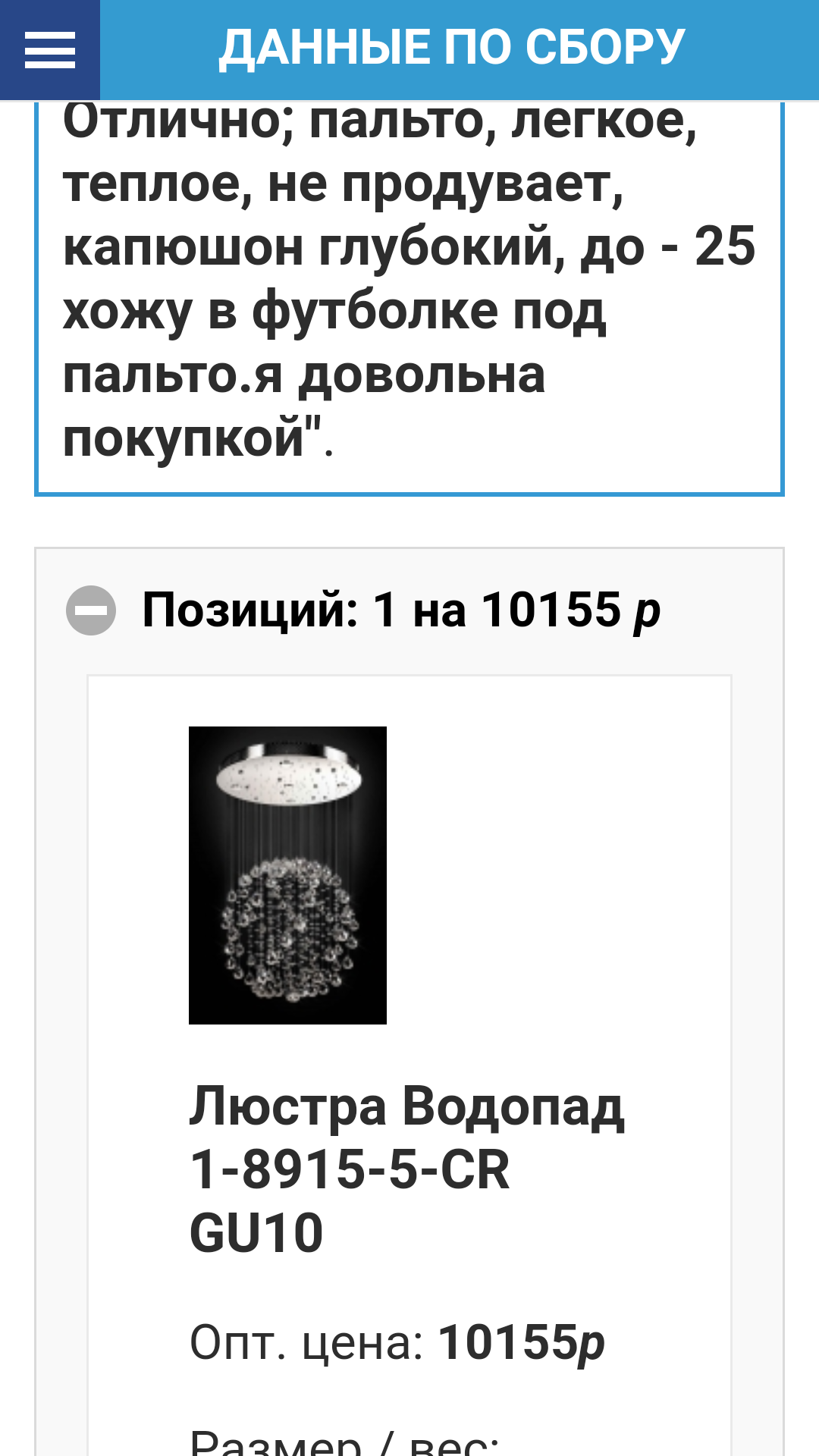Collapse the Позиций: 1 на 10155 р section
819x1456 pixels.
[91, 610]
